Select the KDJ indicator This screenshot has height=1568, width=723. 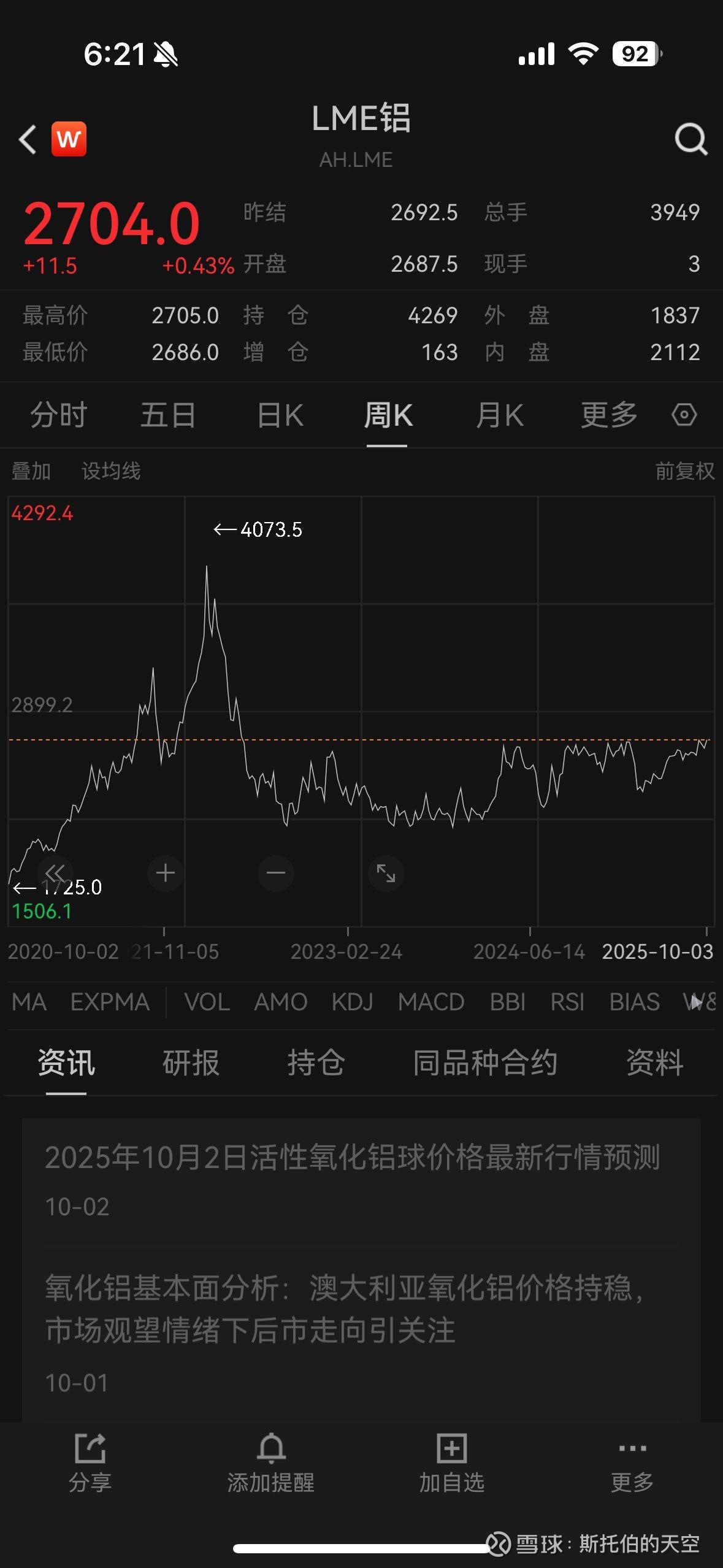click(353, 1002)
